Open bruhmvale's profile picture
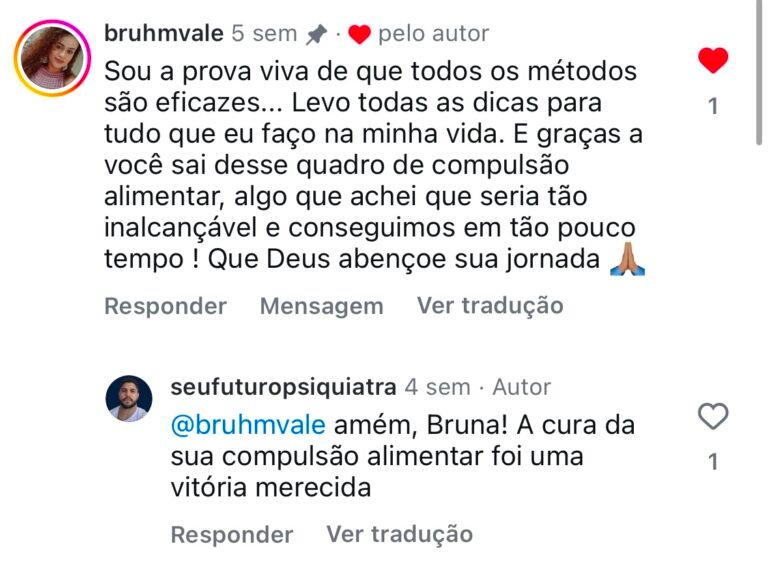 click(52, 57)
